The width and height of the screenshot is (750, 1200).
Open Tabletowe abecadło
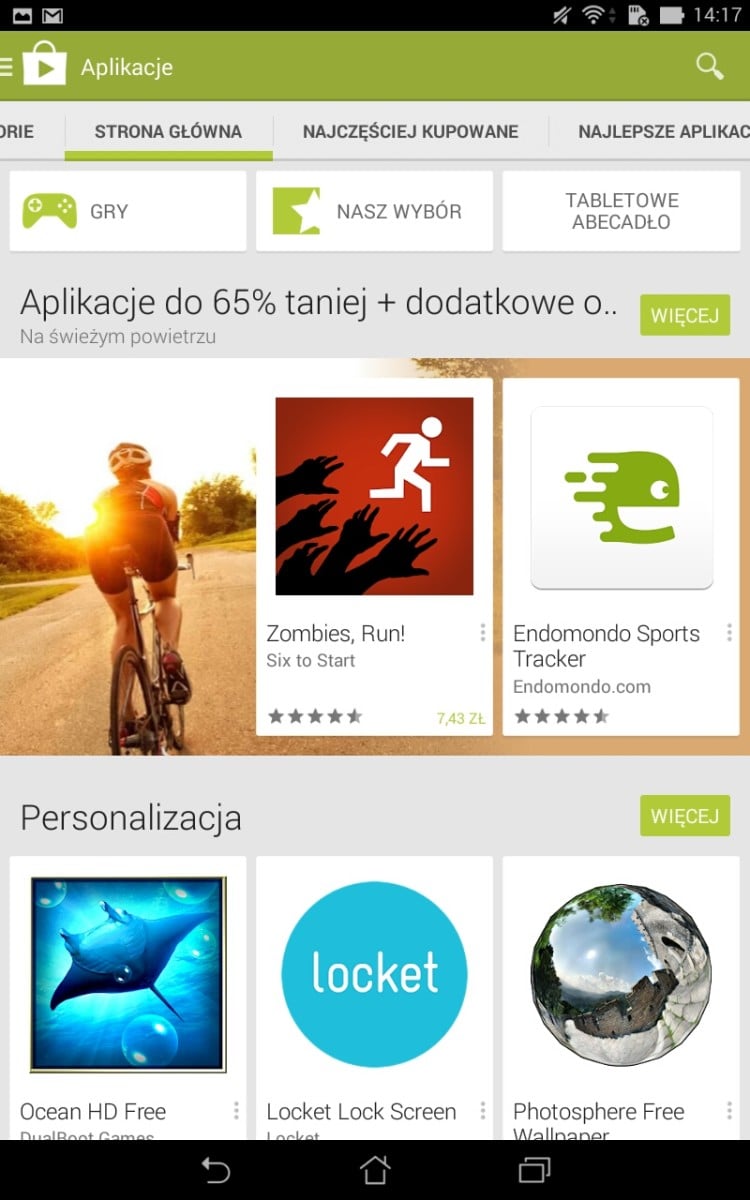[621, 211]
